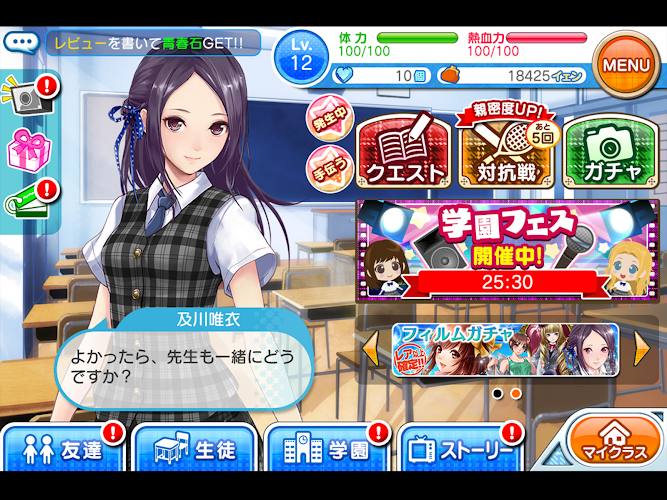The width and height of the screenshot is (667, 500).
Task: Open the クエスト quest button
Action: click(x=401, y=152)
